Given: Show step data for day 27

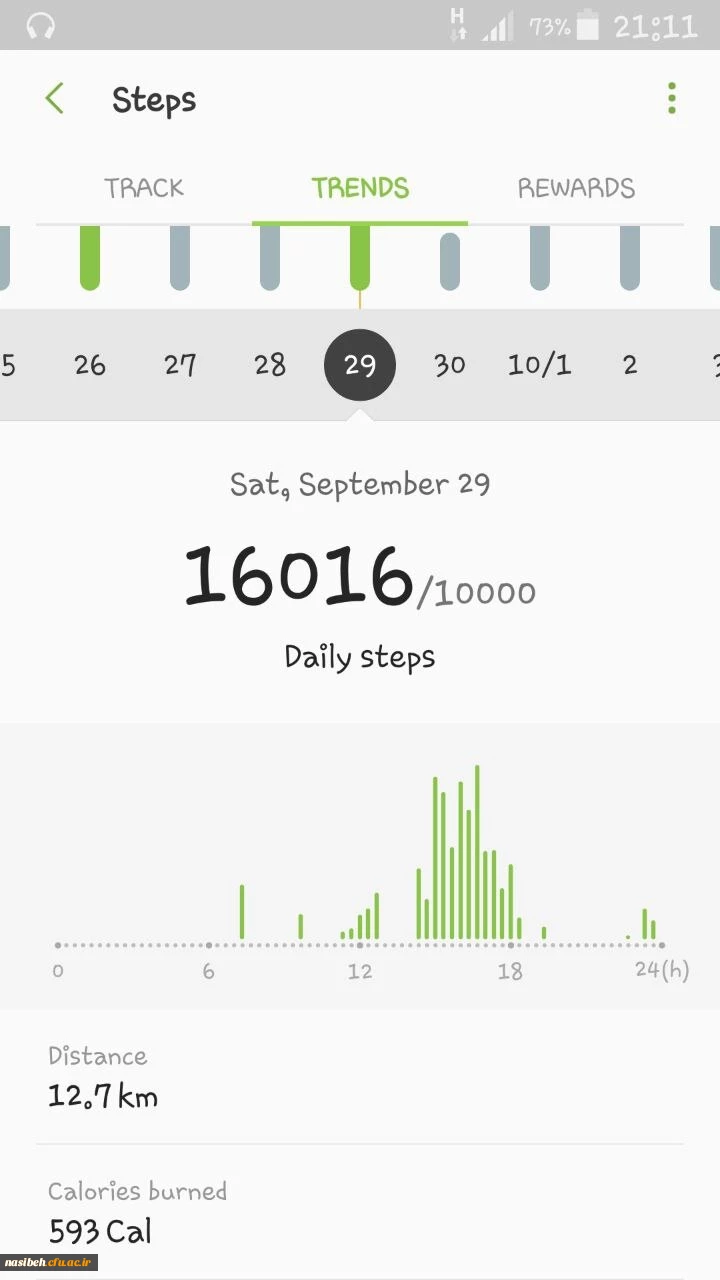Looking at the screenshot, I should pos(180,365).
